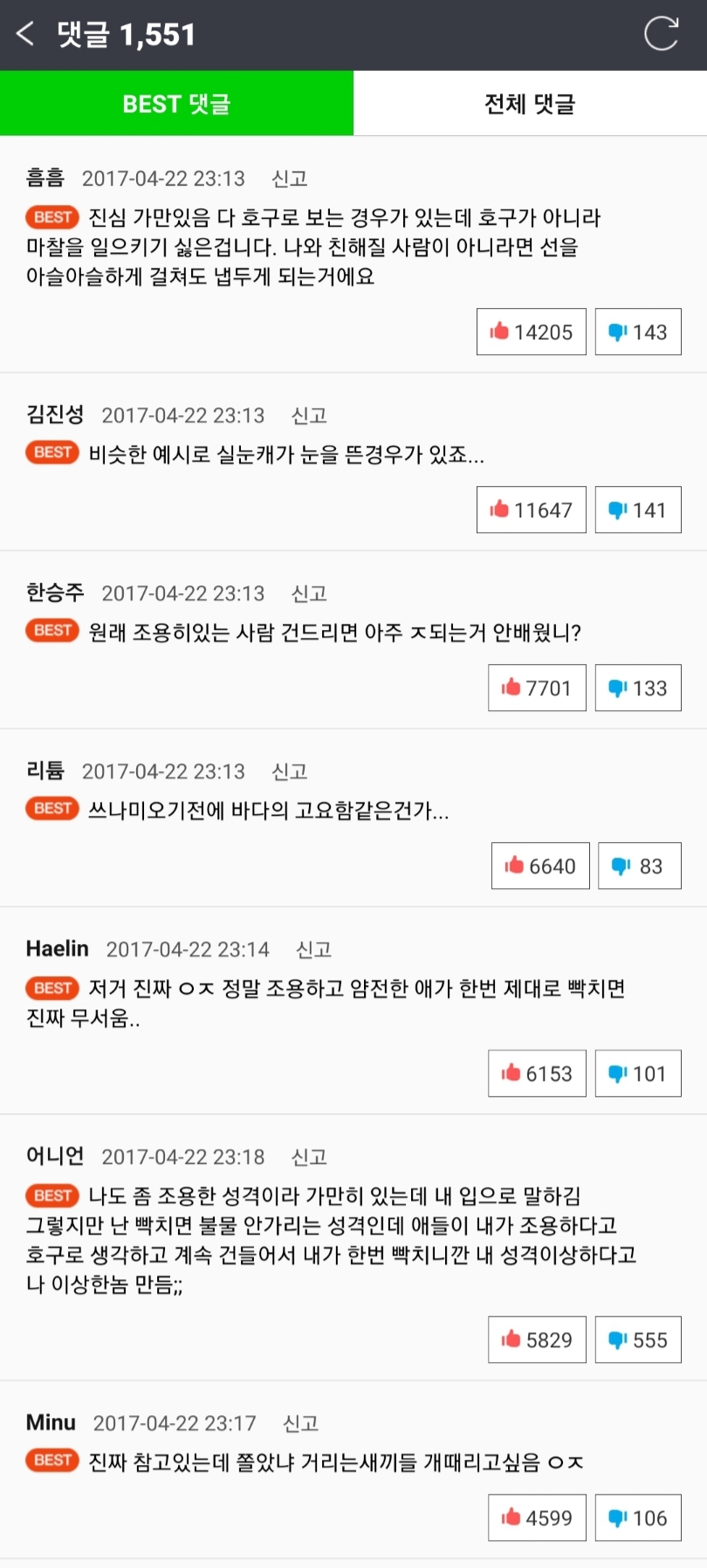Image resolution: width=707 pixels, height=1568 pixels.
Task: Like 리튬's comment with 6640 likes
Action: (x=540, y=866)
